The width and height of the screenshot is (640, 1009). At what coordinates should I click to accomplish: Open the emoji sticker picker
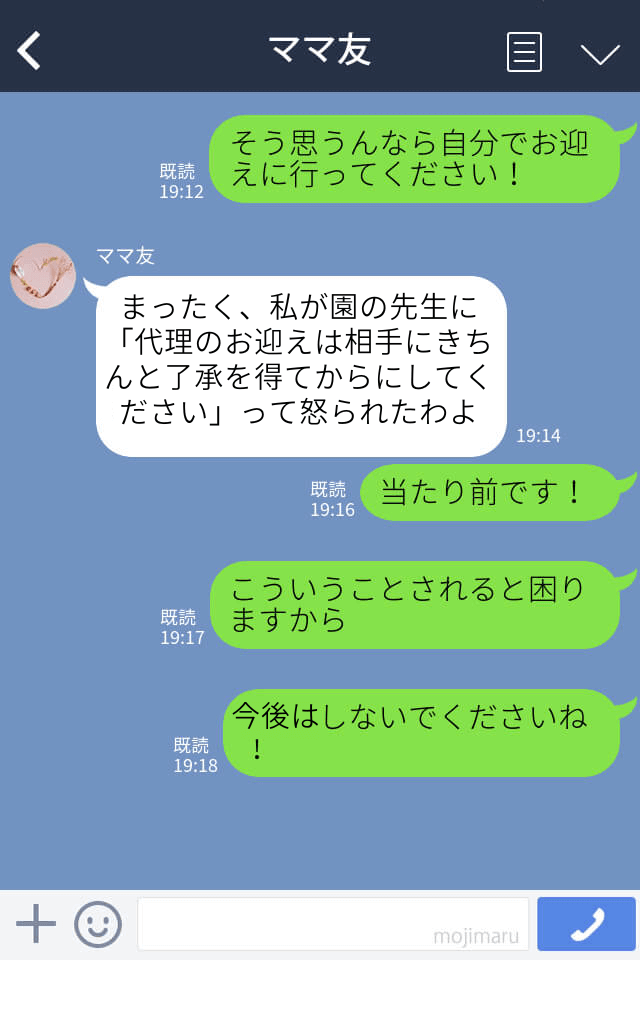click(98, 924)
